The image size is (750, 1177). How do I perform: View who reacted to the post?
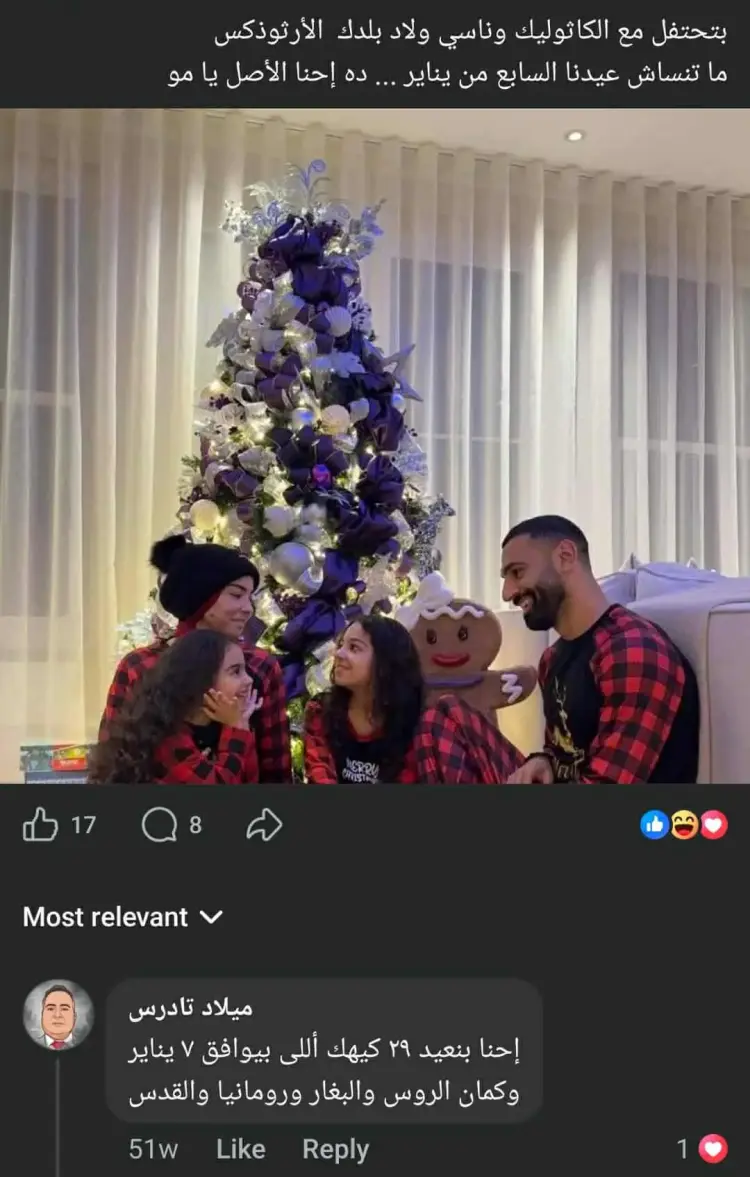[x=684, y=824]
